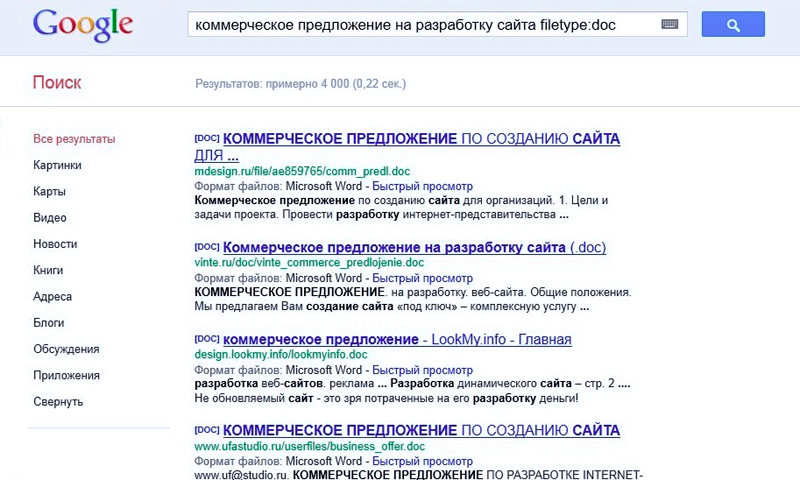
Task: Switch to Карты results
Action: point(49,191)
